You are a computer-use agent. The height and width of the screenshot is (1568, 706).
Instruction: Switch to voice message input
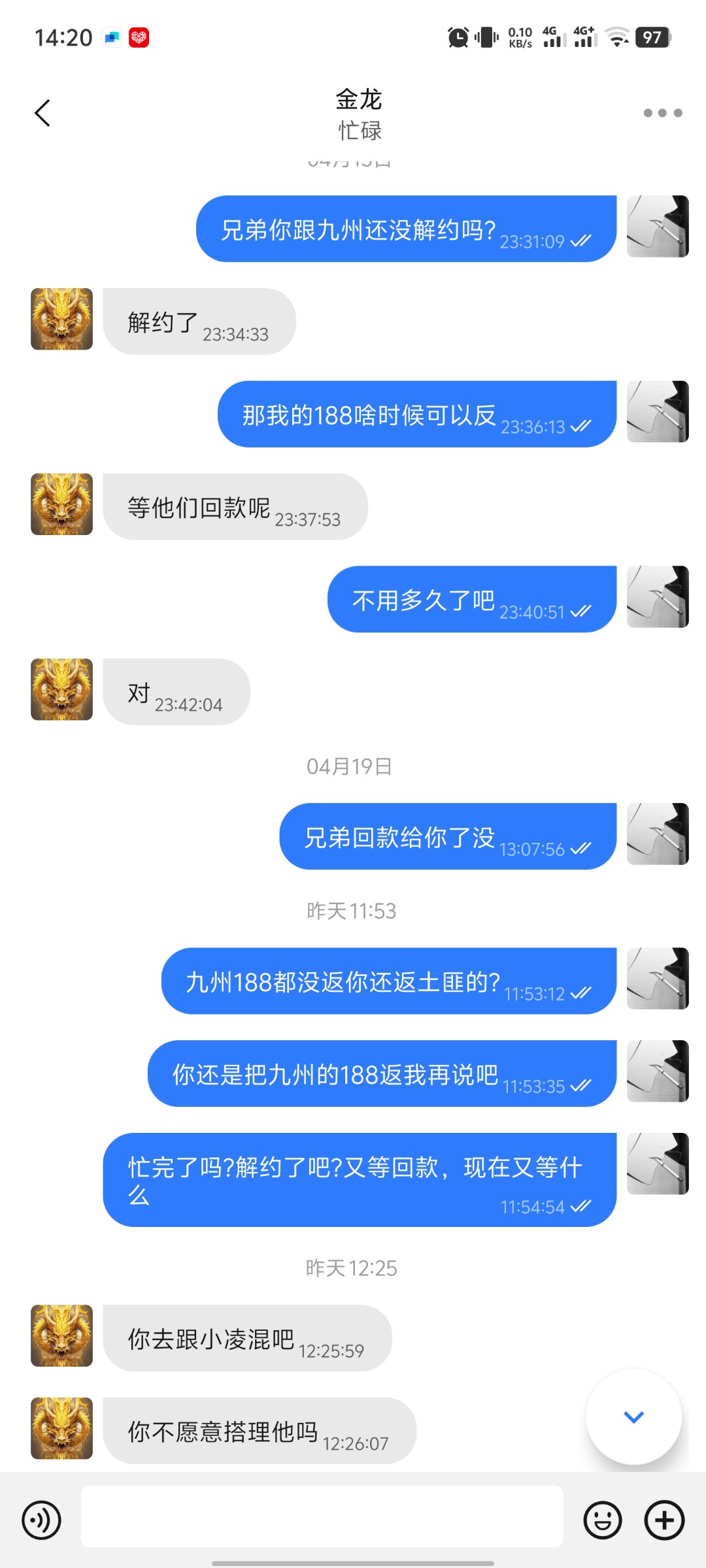tap(42, 1520)
